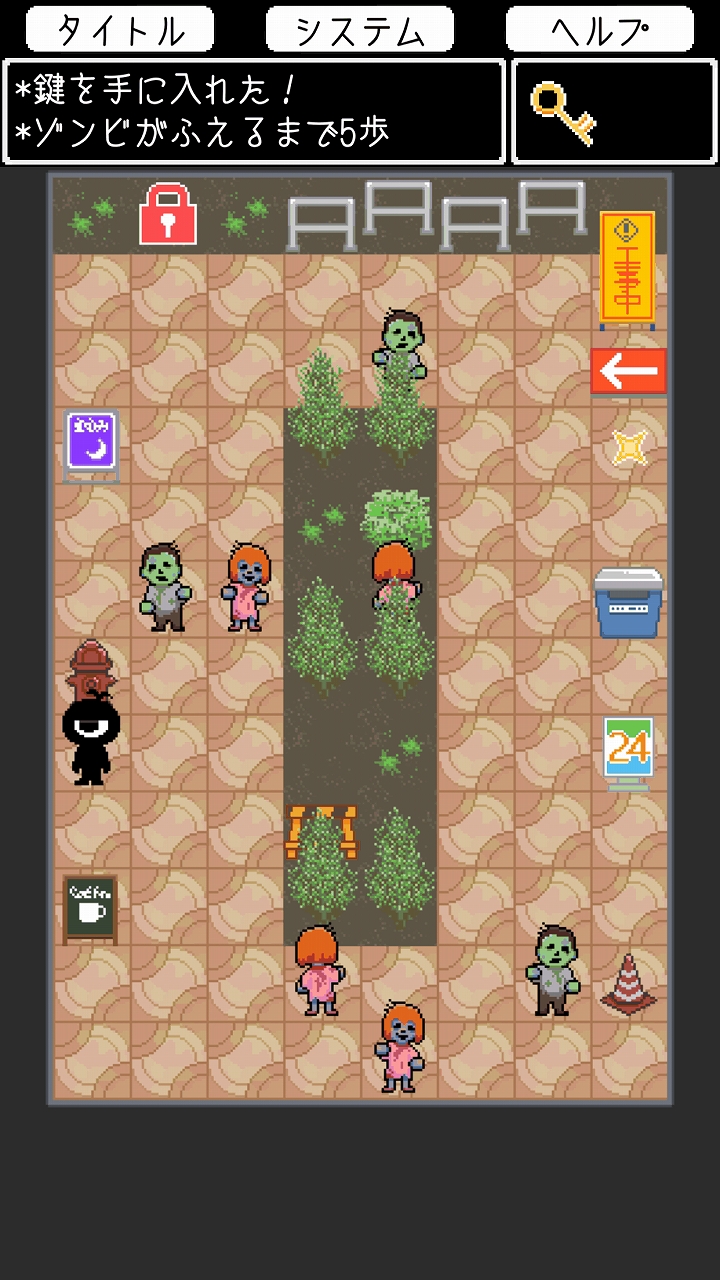Open the システム menu

pyautogui.click(x=360, y=30)
